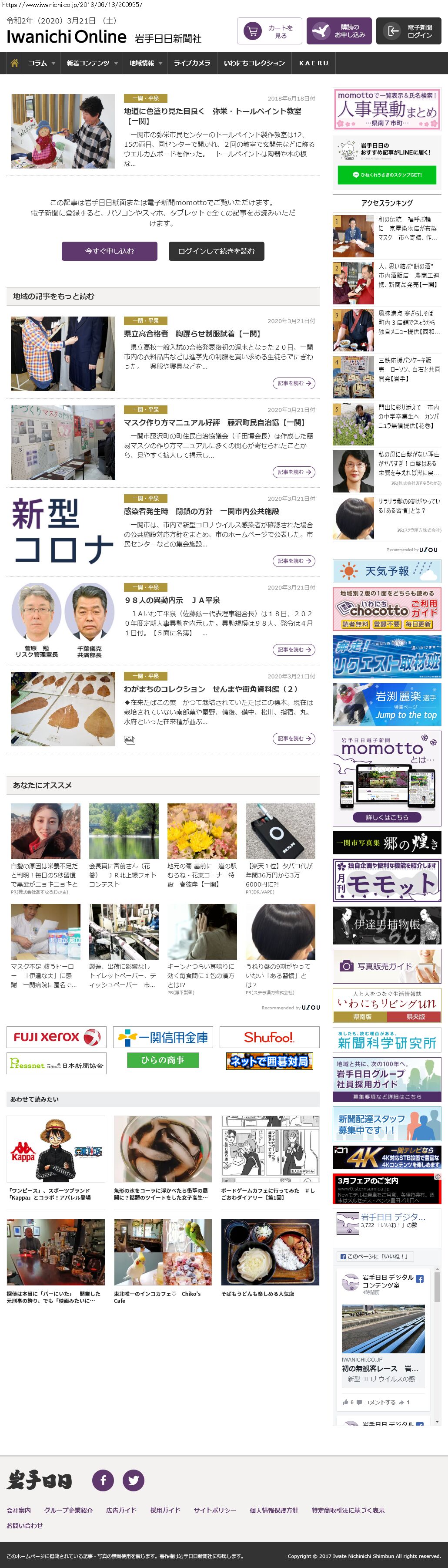Select ログインして続きを読む
The height and width of the screenshot is (1568, 448).
(x=217, y=251)
